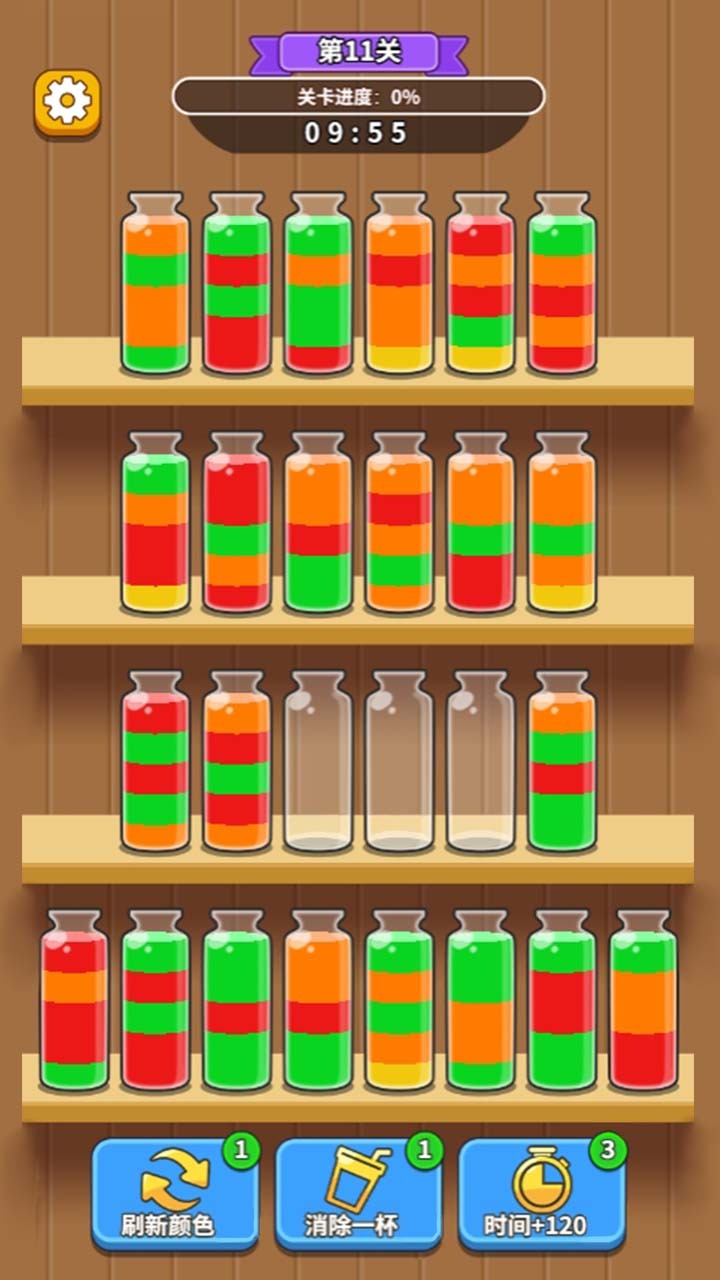This screenshot has height=1280, width=720.
Task: Select the first bottle on the second shelf
Action: 155,526
